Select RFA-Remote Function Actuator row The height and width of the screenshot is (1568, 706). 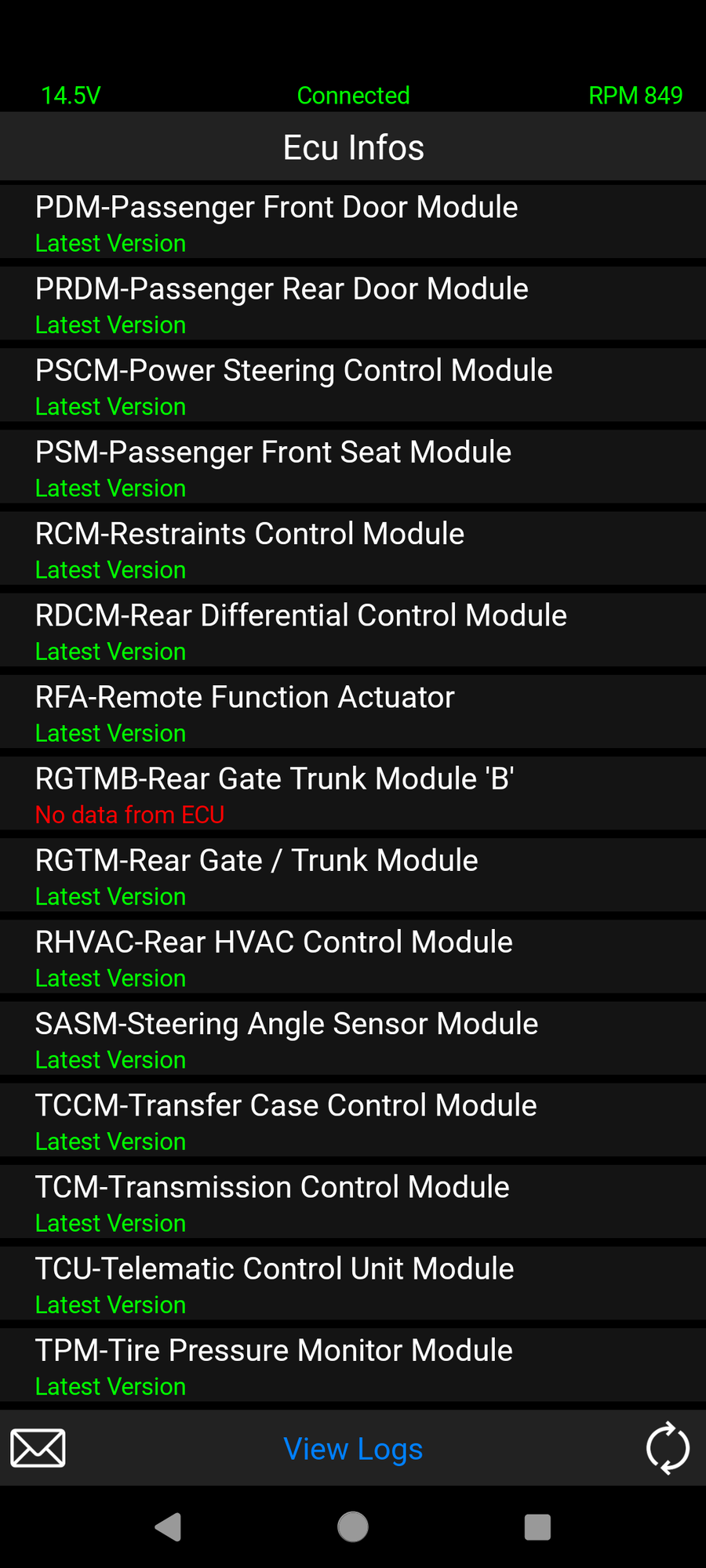point(353,712)
